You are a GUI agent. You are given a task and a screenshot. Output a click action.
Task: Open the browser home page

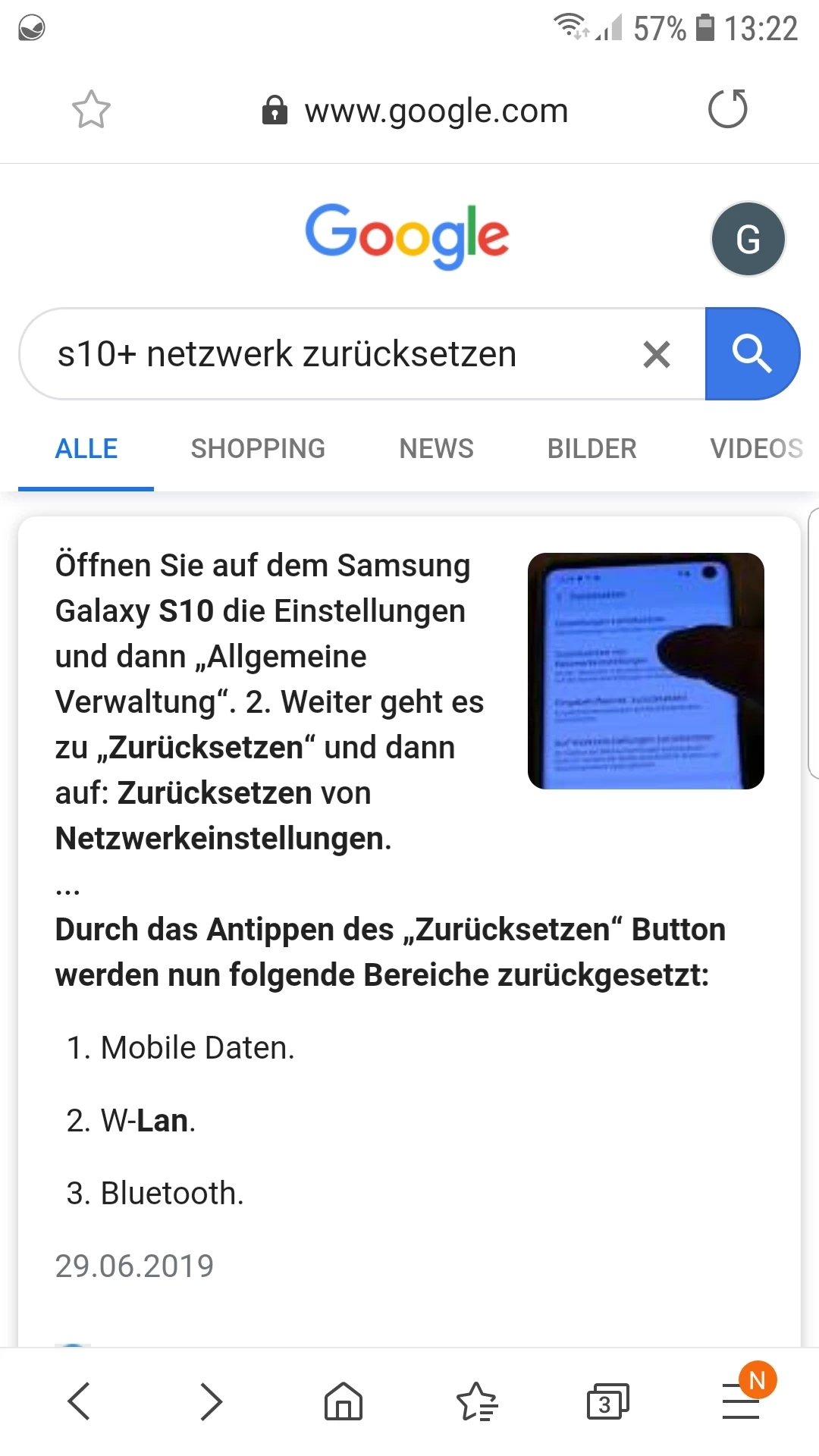344,1401
